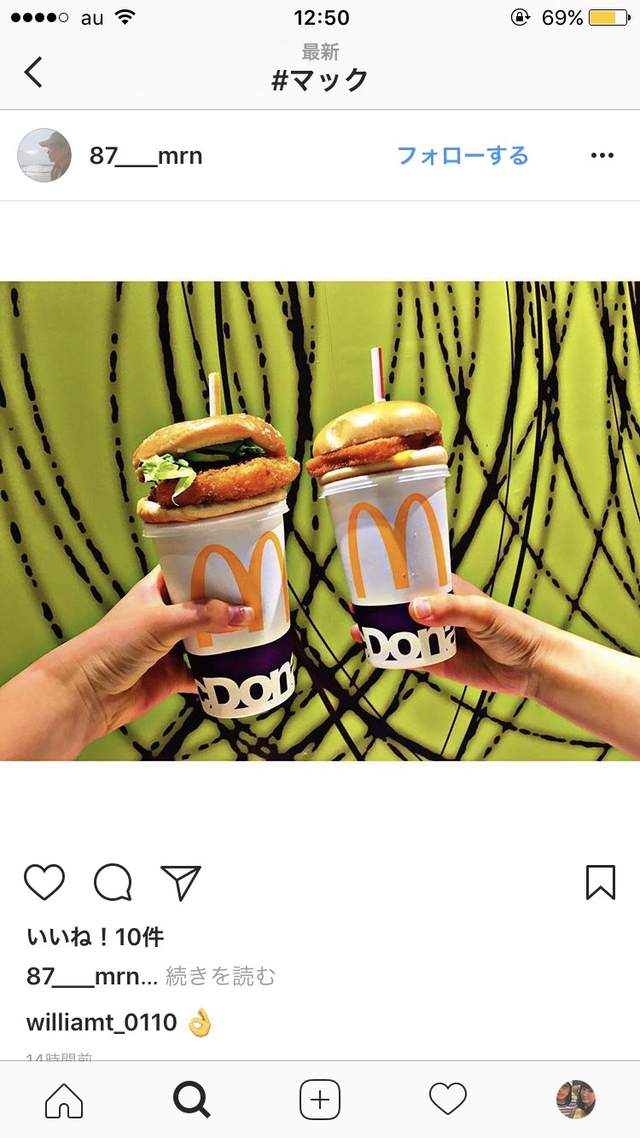Open the post's three-dot options menu
This screenshot has width=640, height=1138.
coord(602,155)
